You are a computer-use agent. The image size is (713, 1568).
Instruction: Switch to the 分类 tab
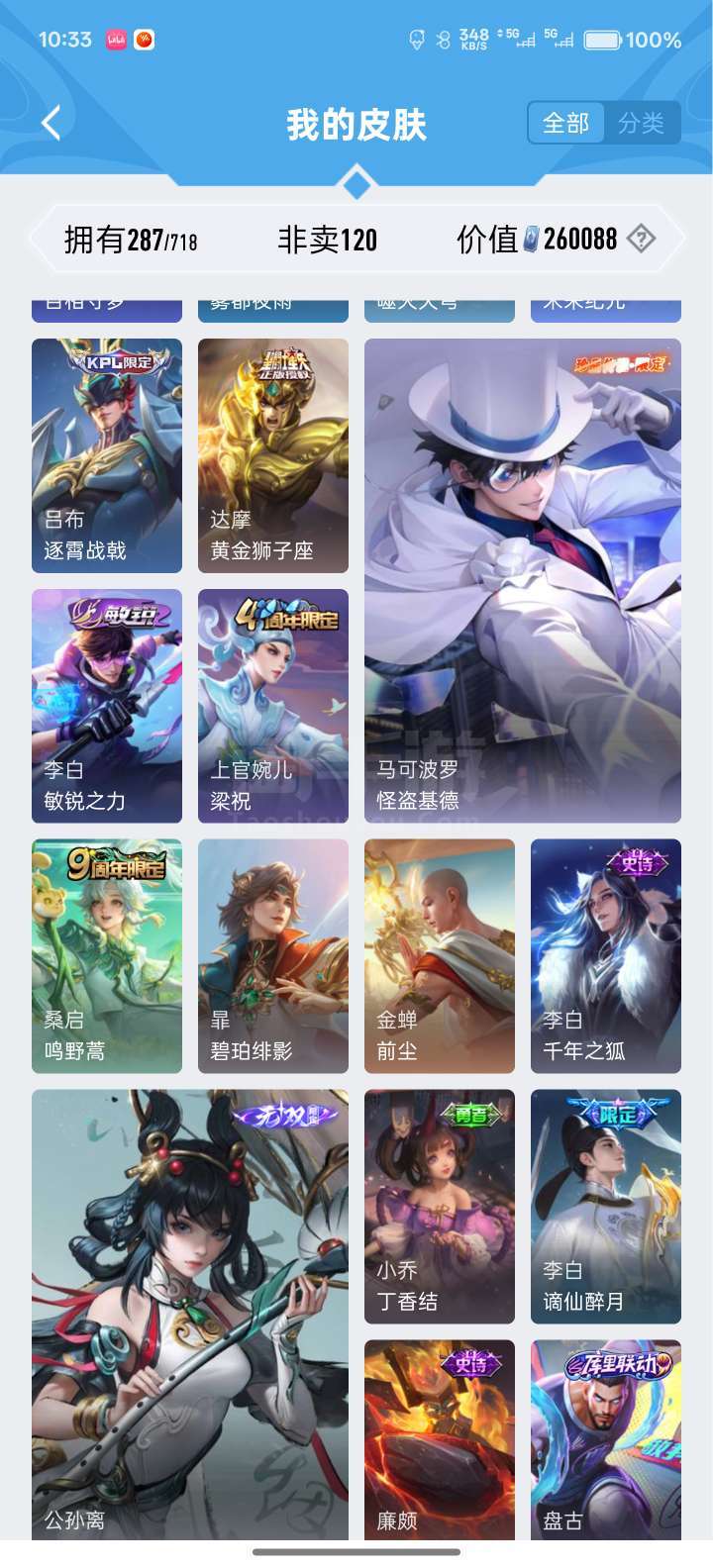pyautogui.click(x=641, y=124)
